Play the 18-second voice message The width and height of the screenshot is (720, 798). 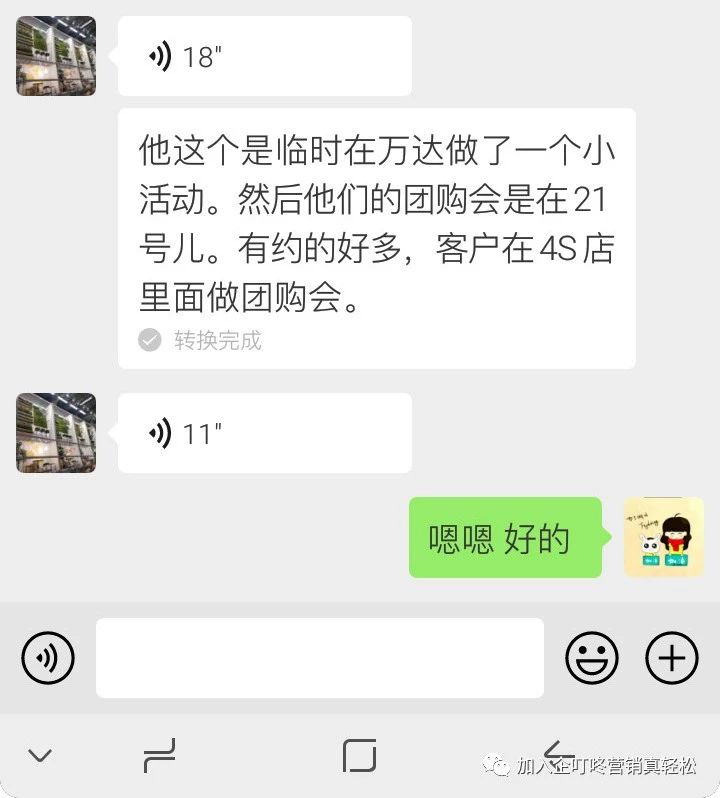click(264, 57)
